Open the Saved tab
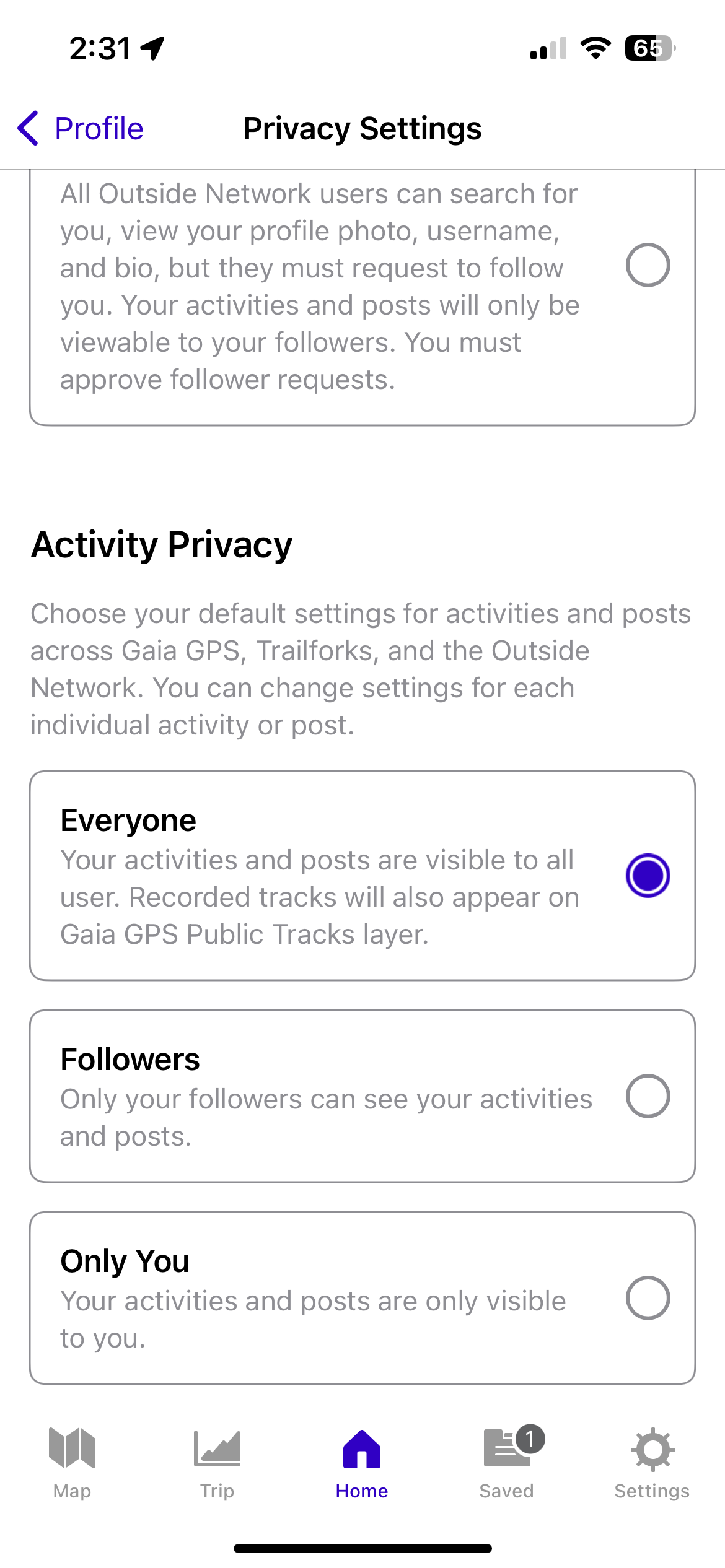The height and width of the screenshot is (1568, 725). (507, 1463)
